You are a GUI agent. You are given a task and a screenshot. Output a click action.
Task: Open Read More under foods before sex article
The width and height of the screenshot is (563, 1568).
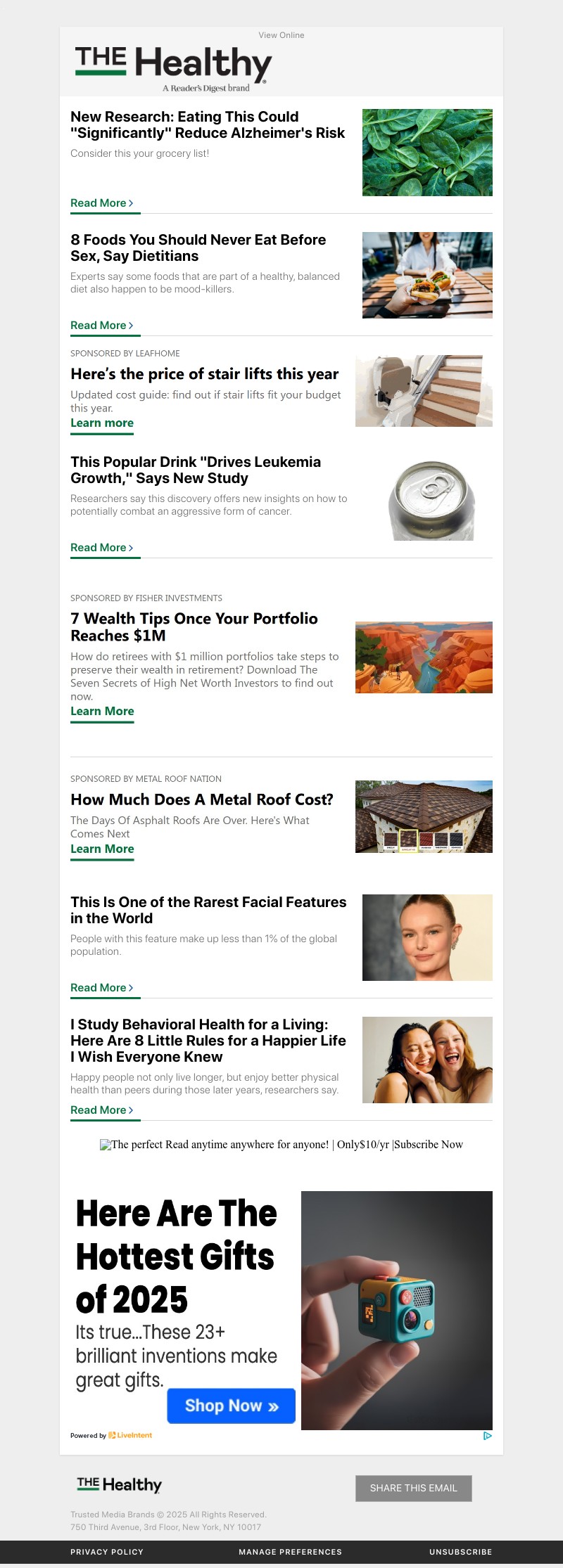(100, 325)
